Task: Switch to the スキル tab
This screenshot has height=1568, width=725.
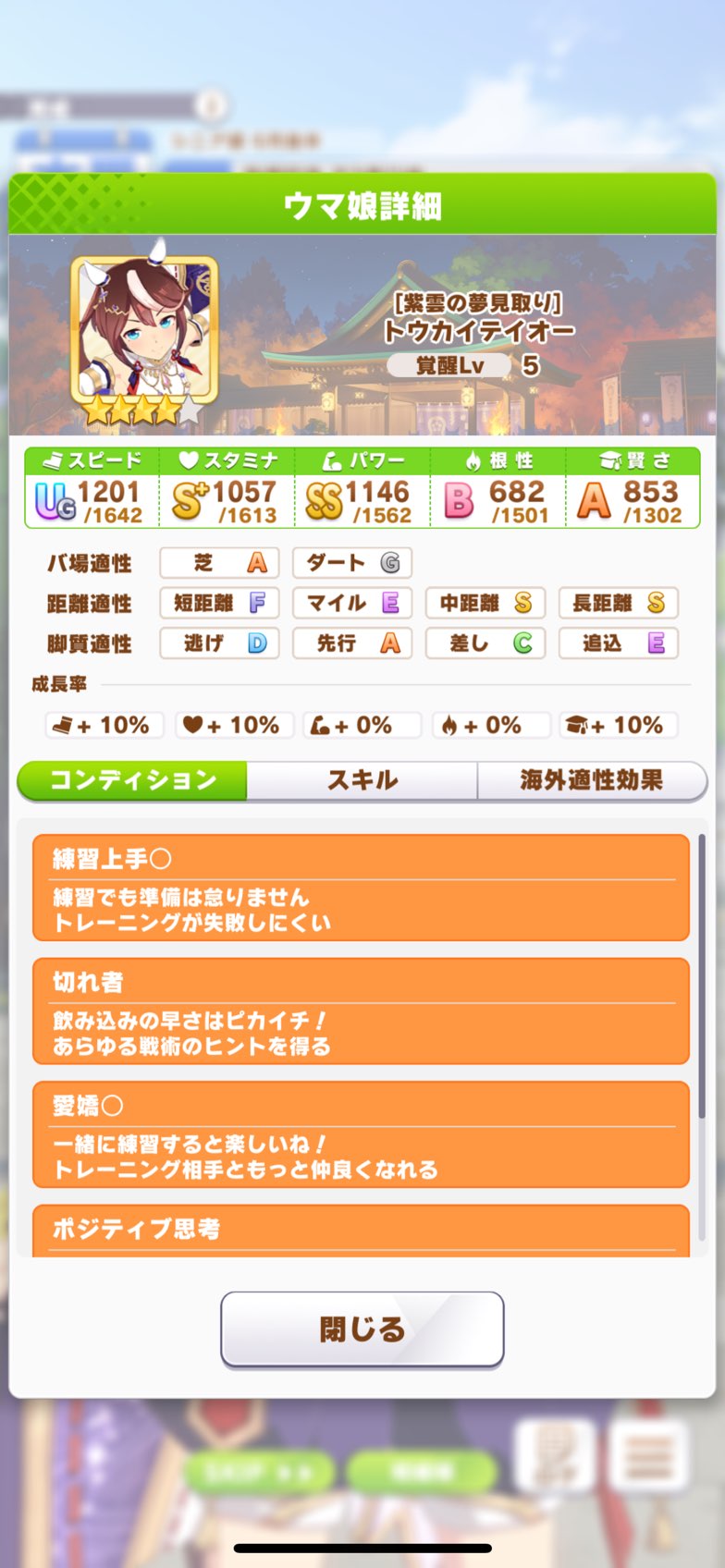Action: coord(362,780)
